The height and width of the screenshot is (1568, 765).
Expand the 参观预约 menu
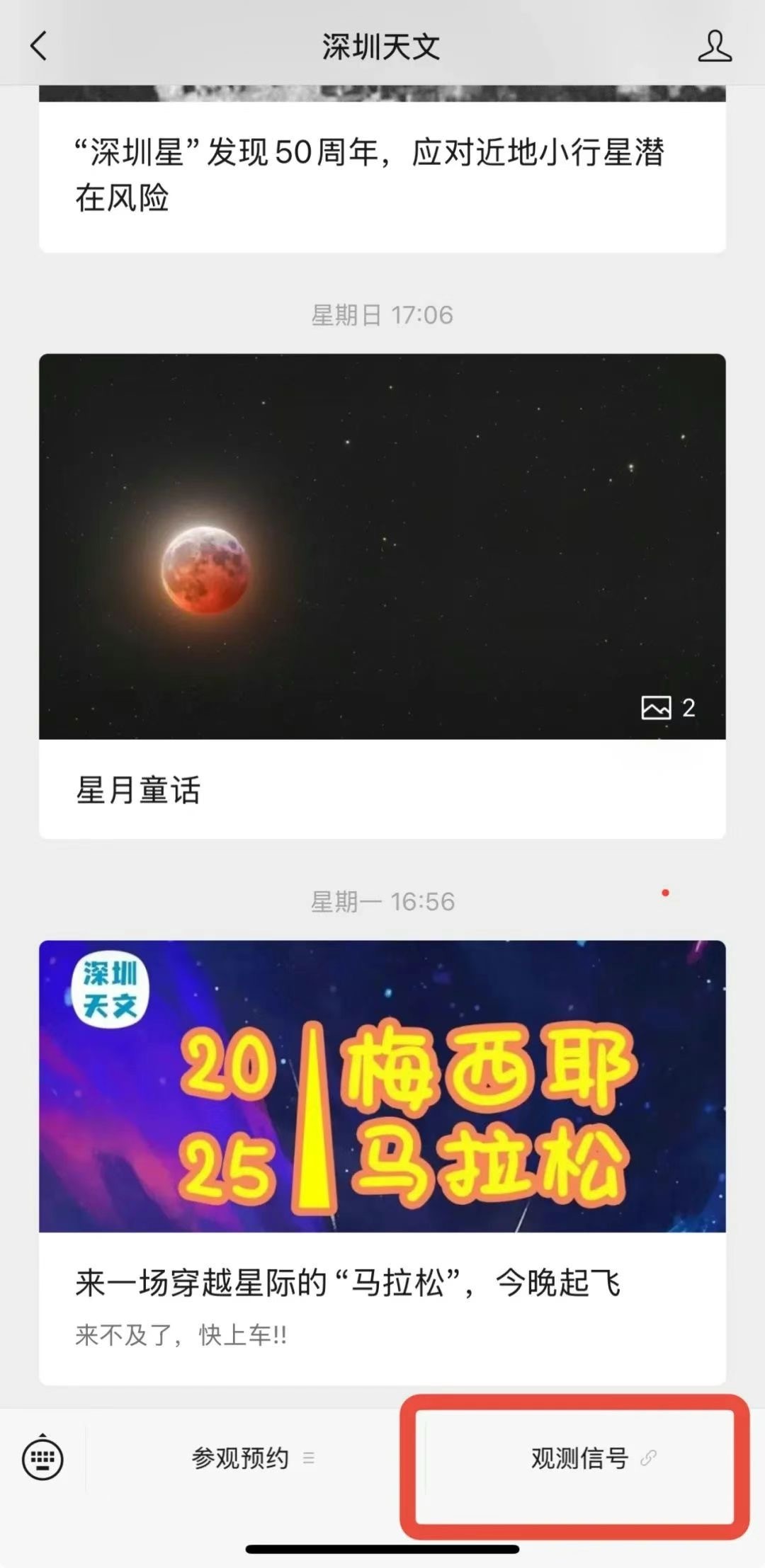251,1458
